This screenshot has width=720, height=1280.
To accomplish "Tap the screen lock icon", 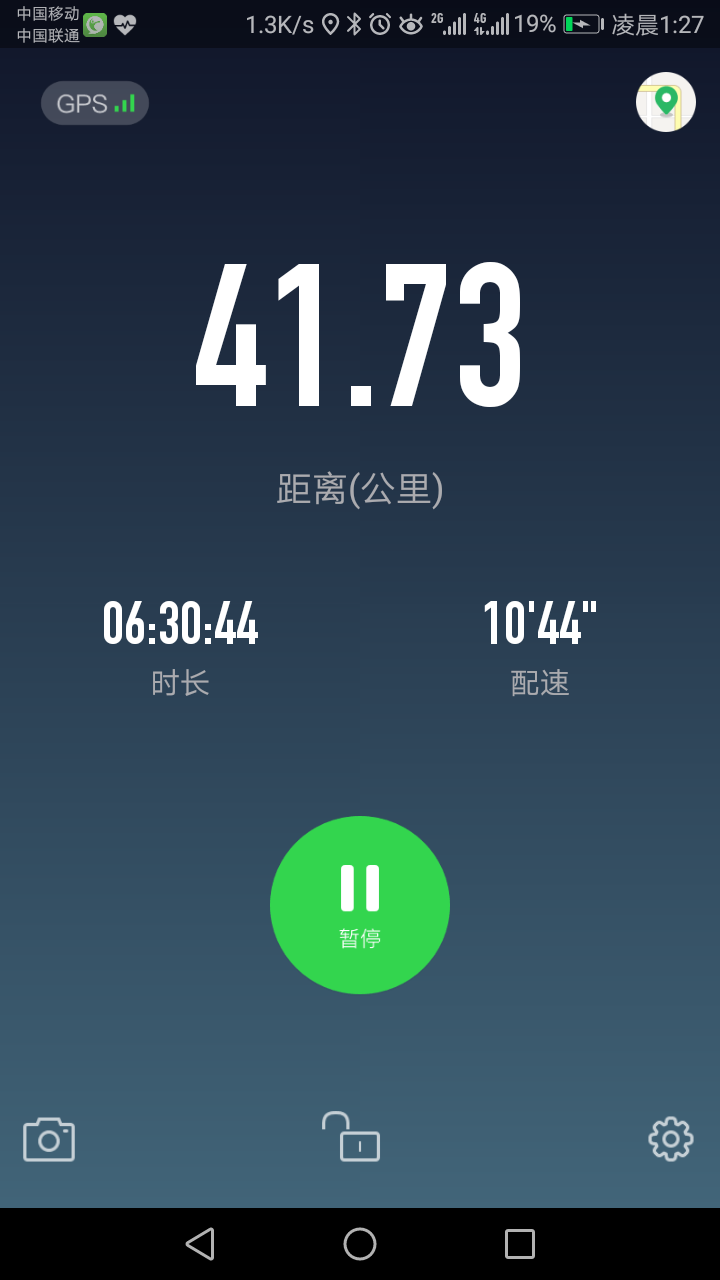I will point(351,1137).
